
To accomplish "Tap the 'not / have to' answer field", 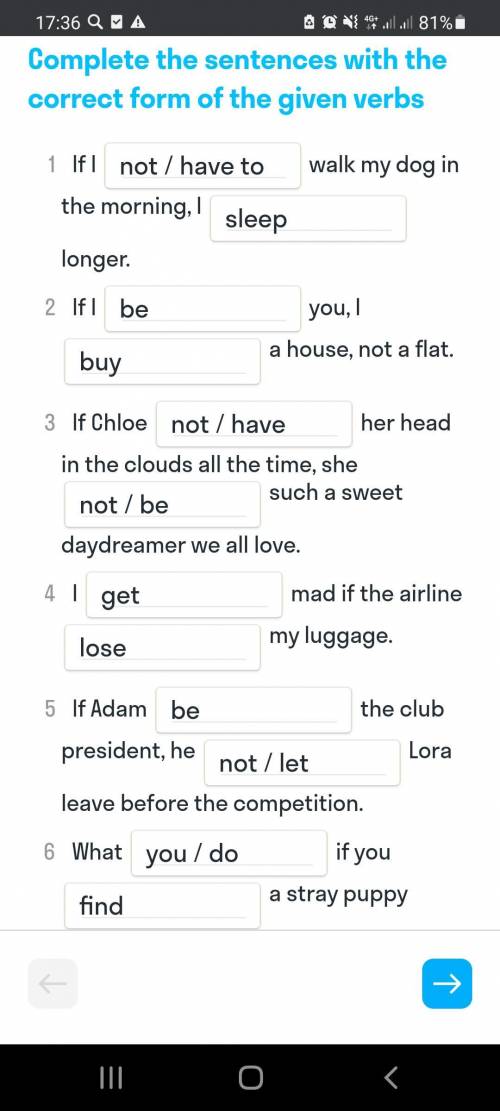I will click(x=203, y=166).
